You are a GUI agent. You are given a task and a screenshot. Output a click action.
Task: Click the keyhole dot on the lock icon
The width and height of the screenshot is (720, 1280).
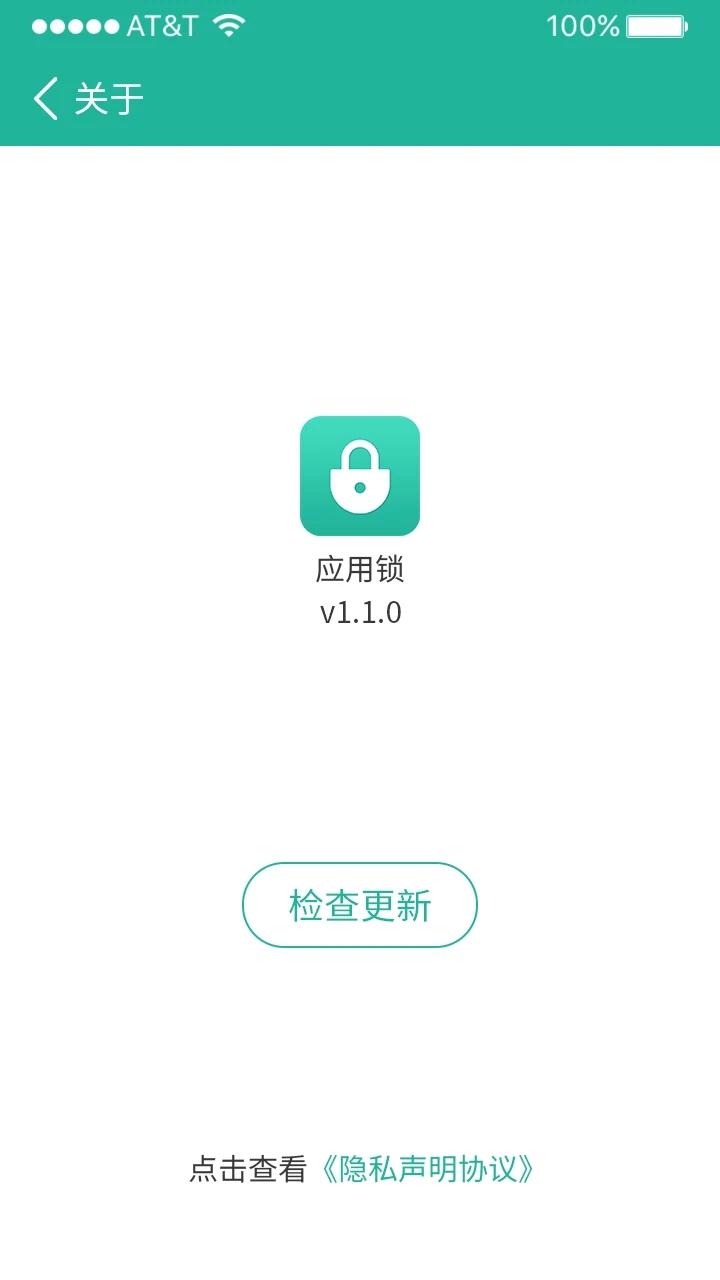point(359,489)
